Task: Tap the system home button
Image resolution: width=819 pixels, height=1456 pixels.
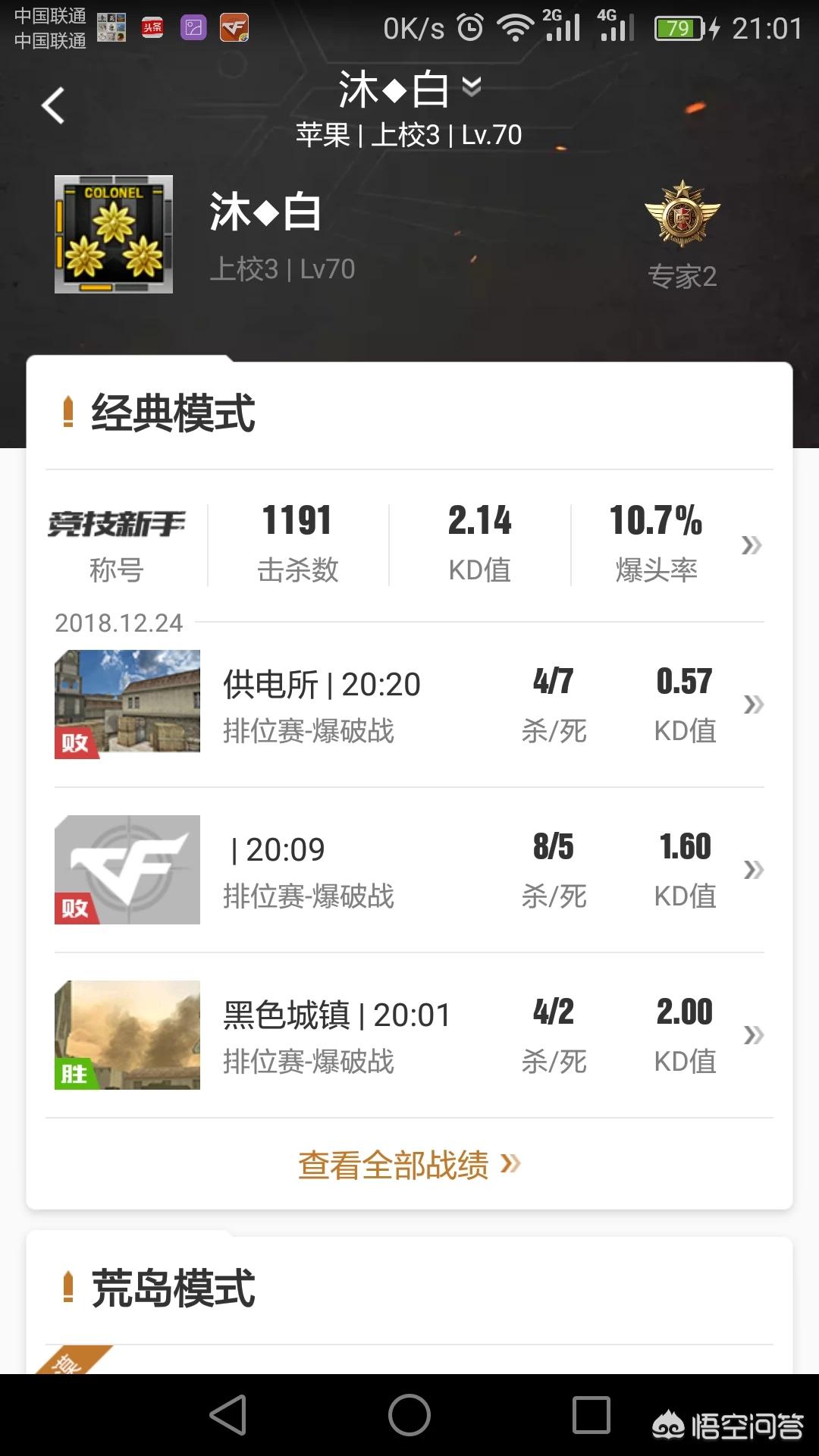Action: pyautogui.click(x=409, y=1415)
